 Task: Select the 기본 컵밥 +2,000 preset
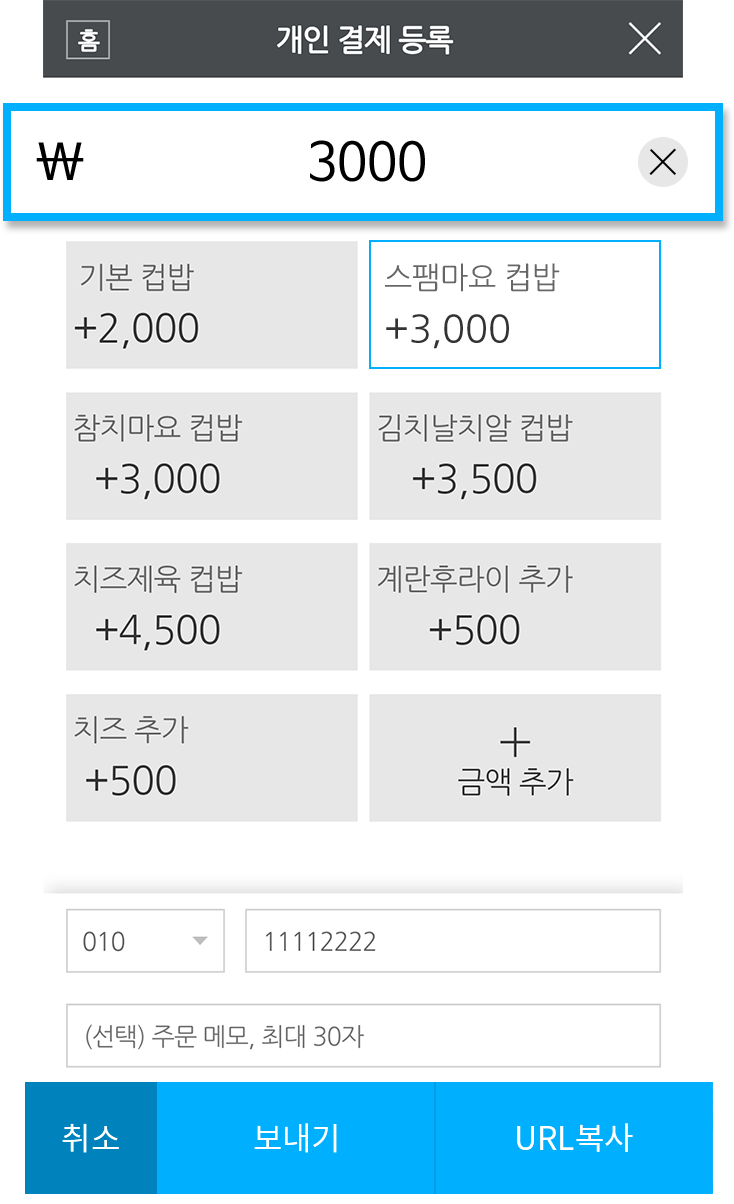(x=211, y=304)
